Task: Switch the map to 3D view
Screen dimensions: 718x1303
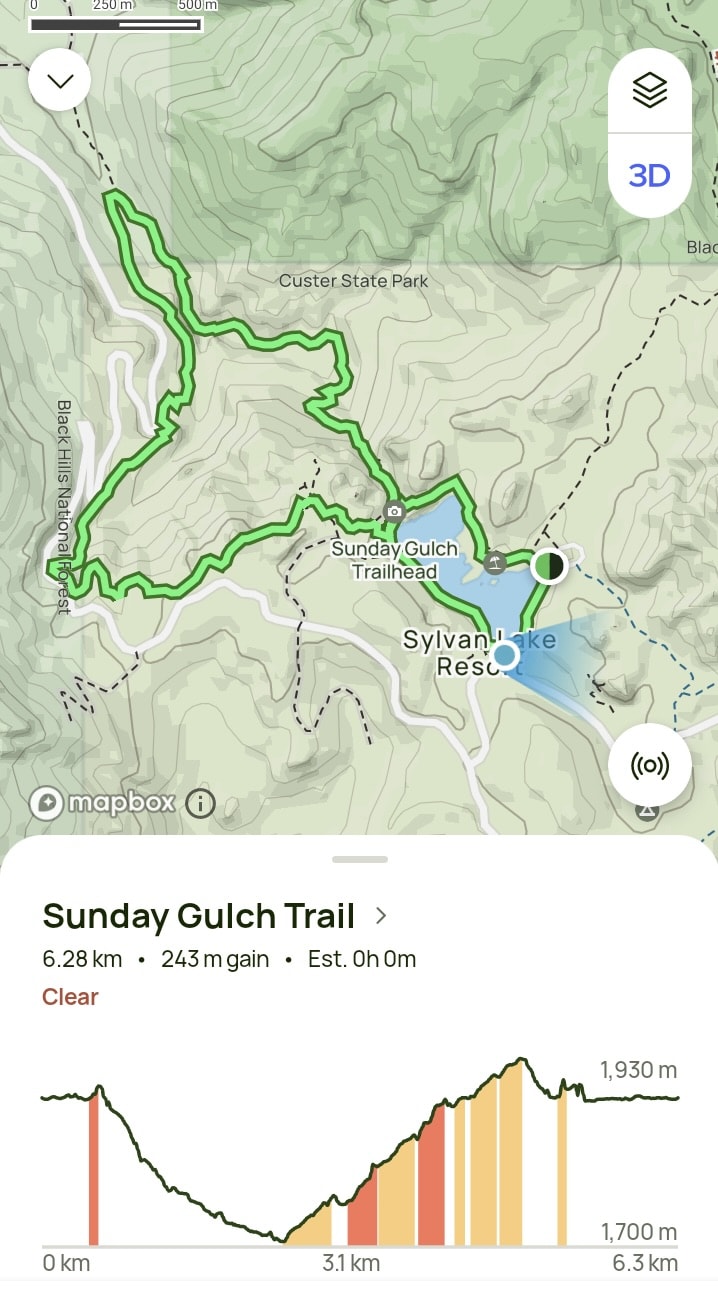Action: (649, 176)
